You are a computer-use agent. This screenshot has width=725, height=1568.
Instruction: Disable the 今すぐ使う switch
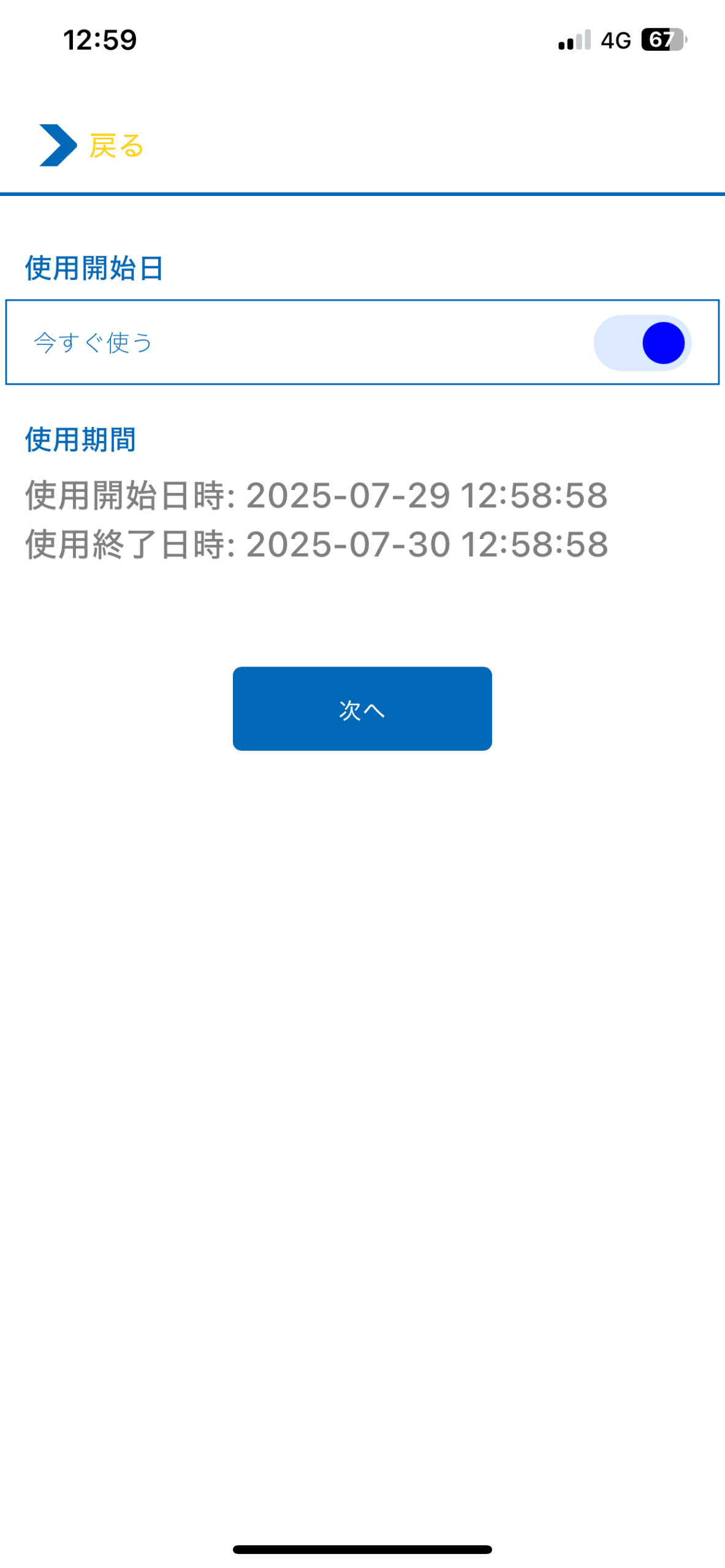641,343
